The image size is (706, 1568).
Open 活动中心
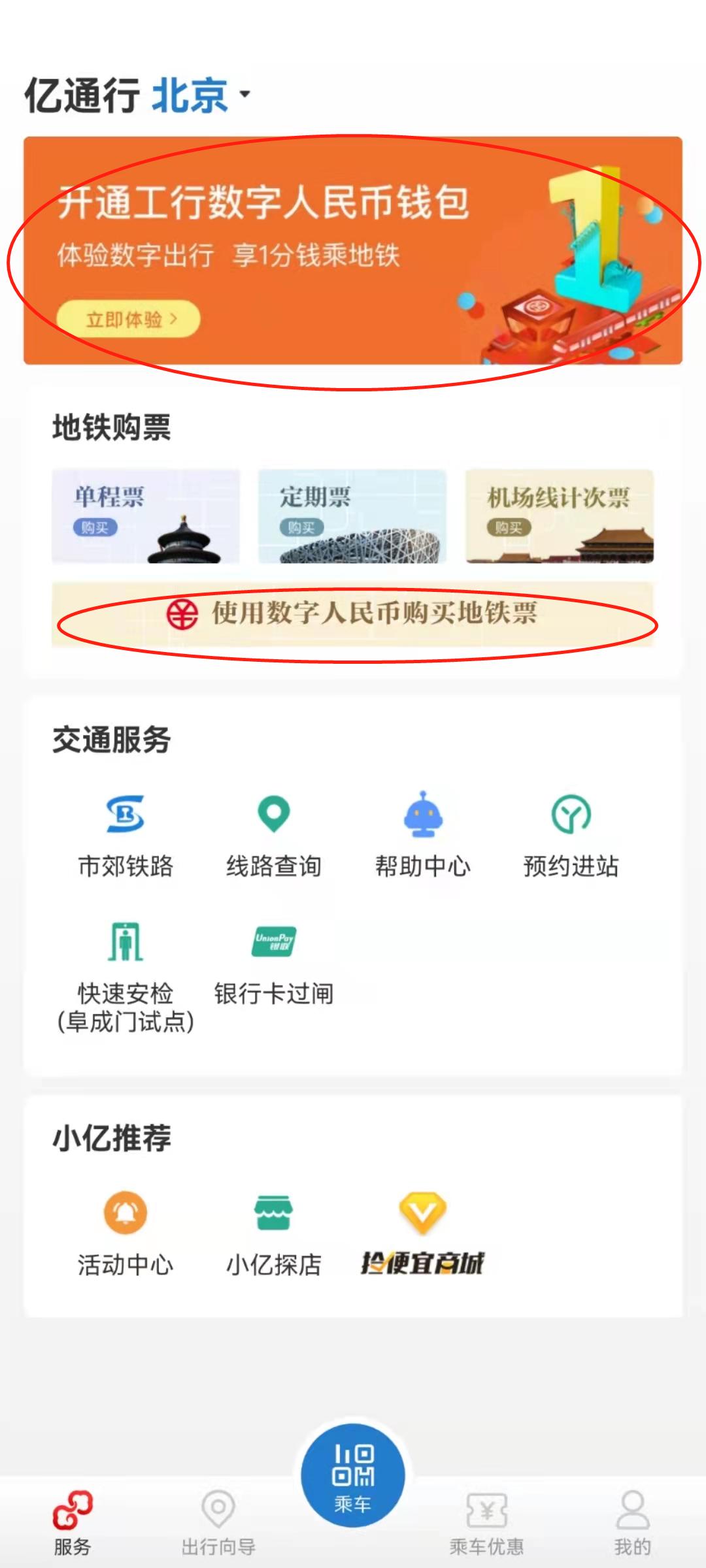pos(126,1233)
